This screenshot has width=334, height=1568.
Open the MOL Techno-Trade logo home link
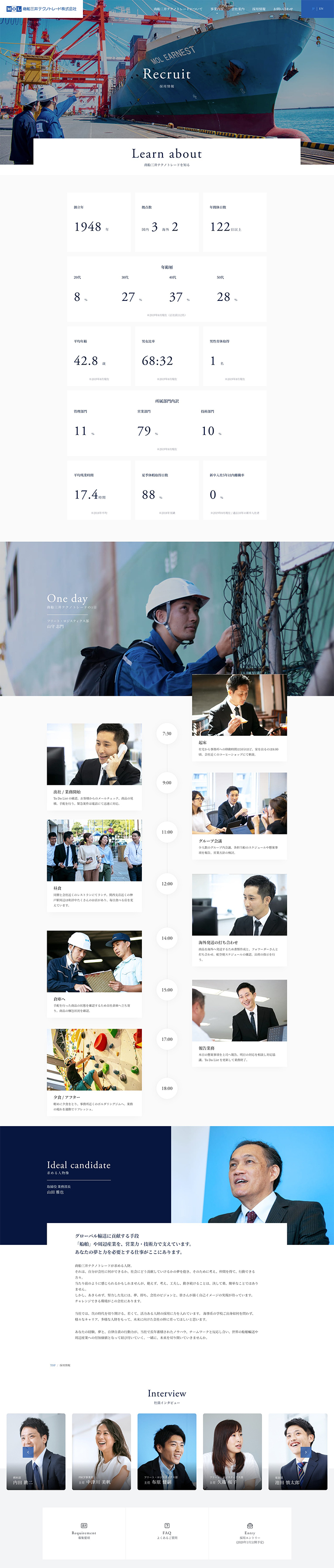pyautogui.click(x=41, y=9)
